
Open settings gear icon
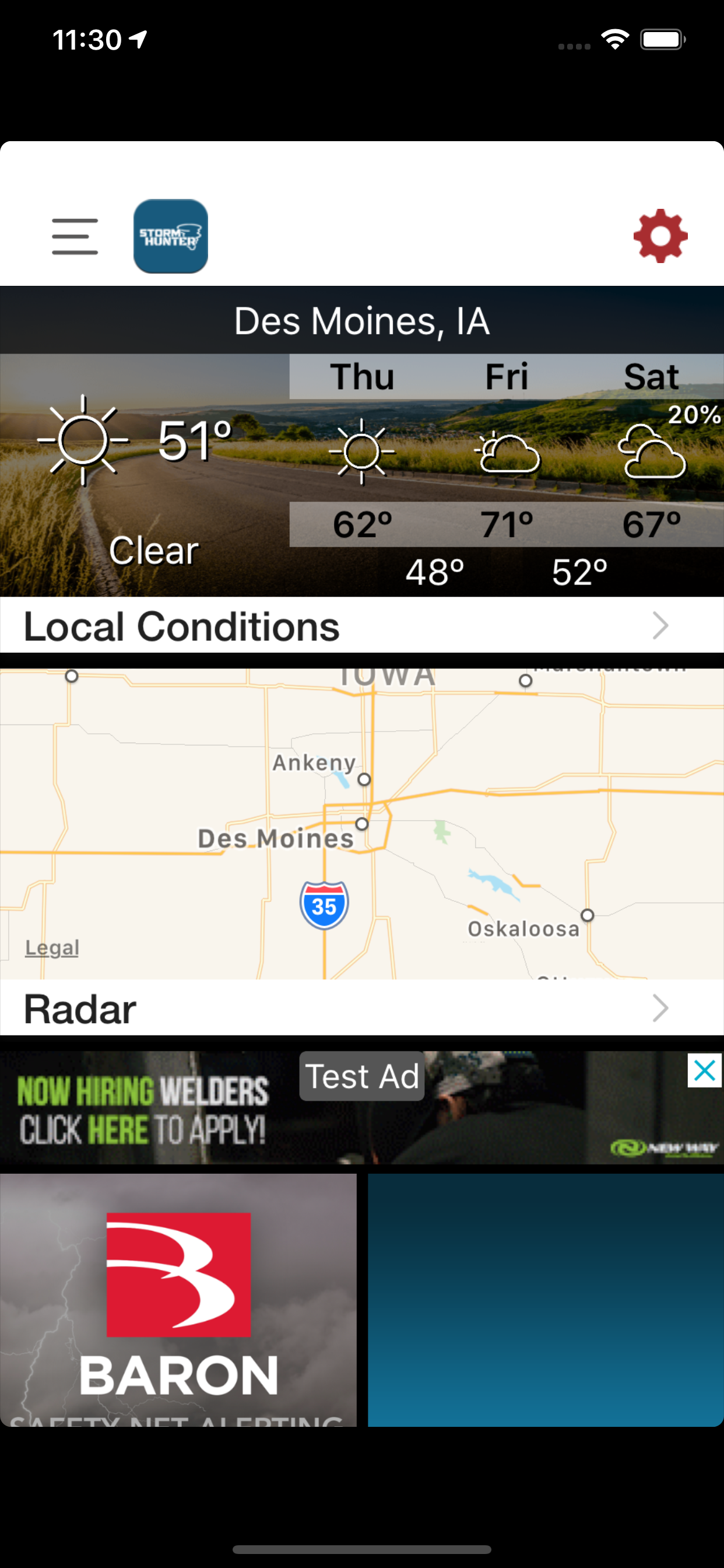660,236
